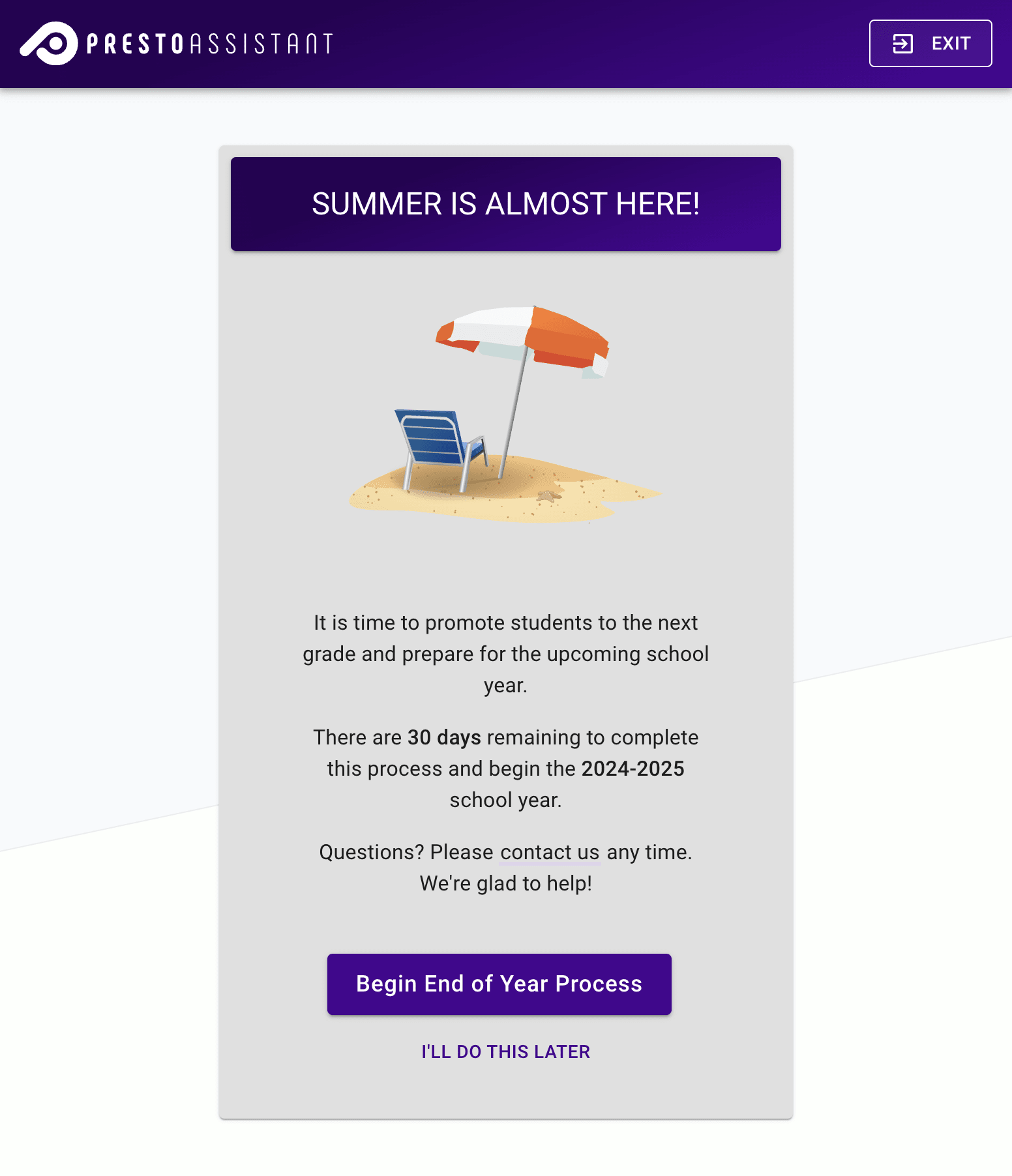Choose I'll Do This Later

505,1051
